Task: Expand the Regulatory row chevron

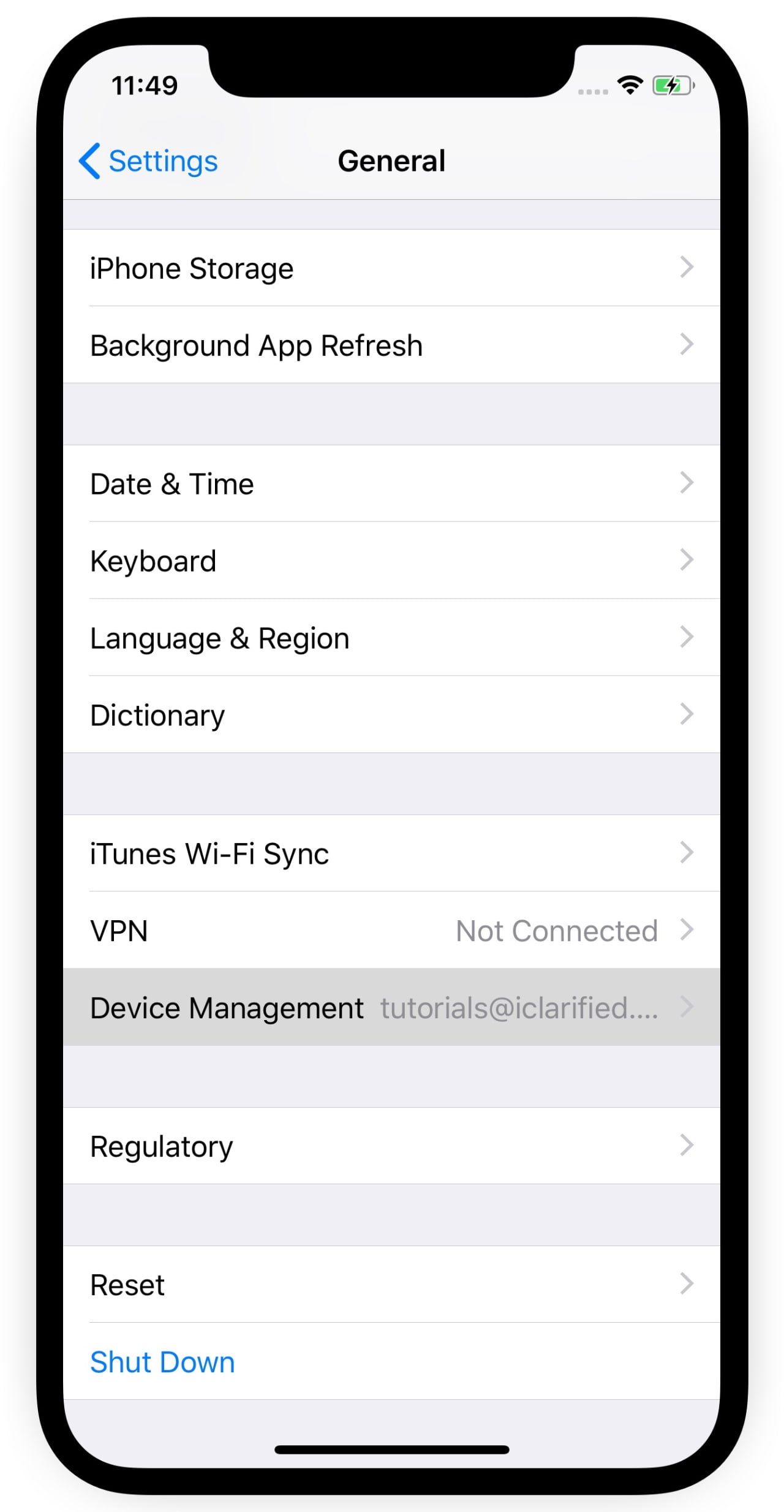Action: pos(686,1146)
